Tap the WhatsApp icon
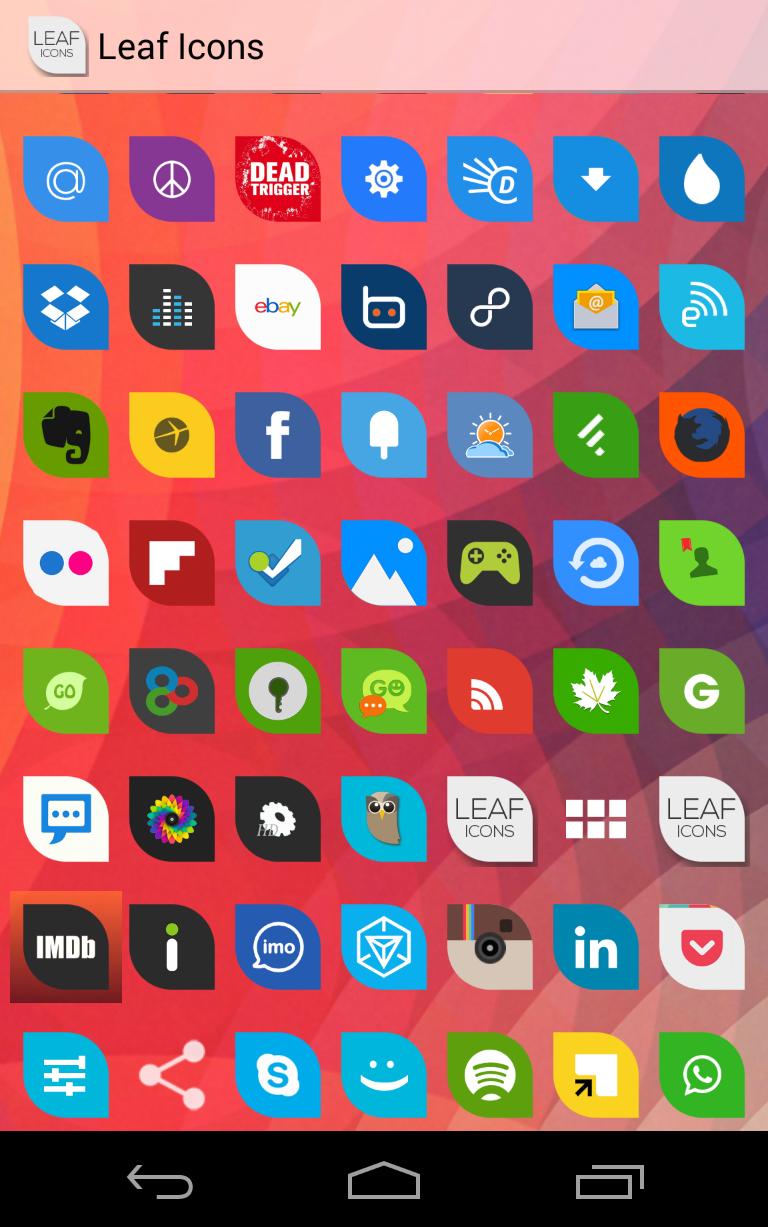This screenshot has width=768, height=1227. click(702, 1075)
